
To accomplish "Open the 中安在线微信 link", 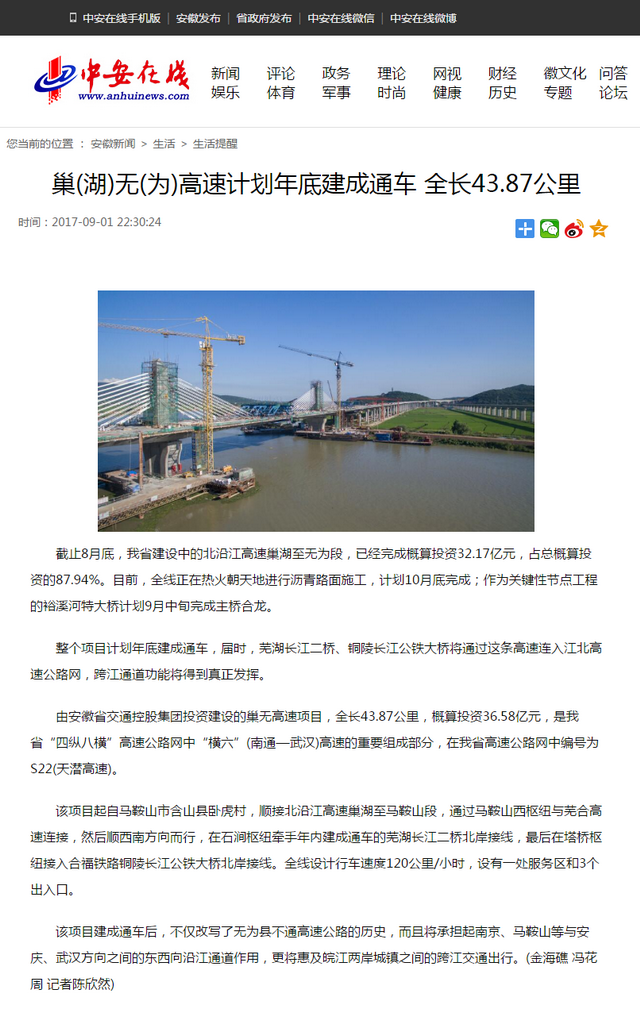I will point(341,18).
